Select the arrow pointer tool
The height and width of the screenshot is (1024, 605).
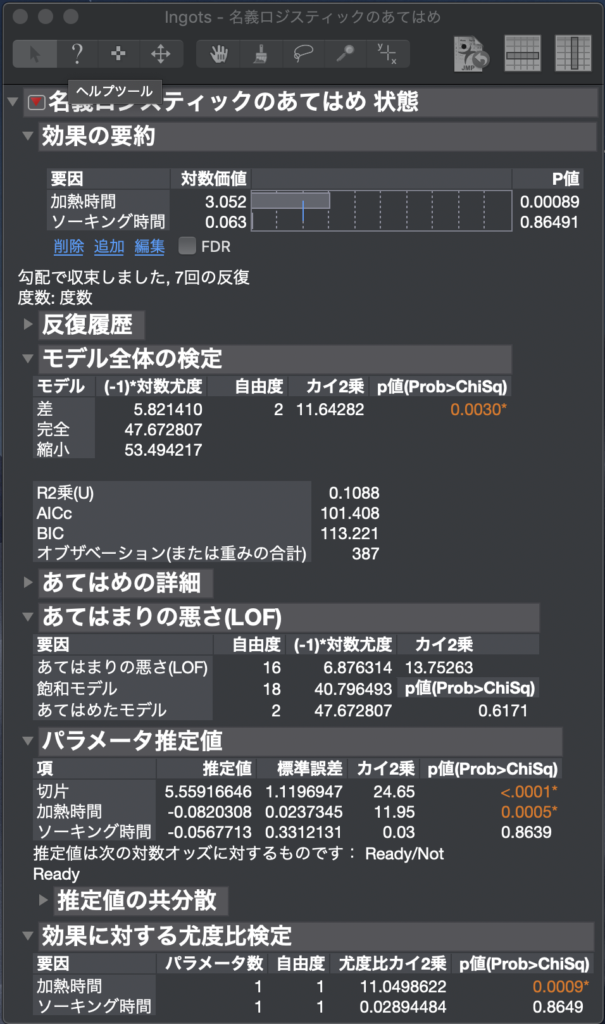(34, 54)
